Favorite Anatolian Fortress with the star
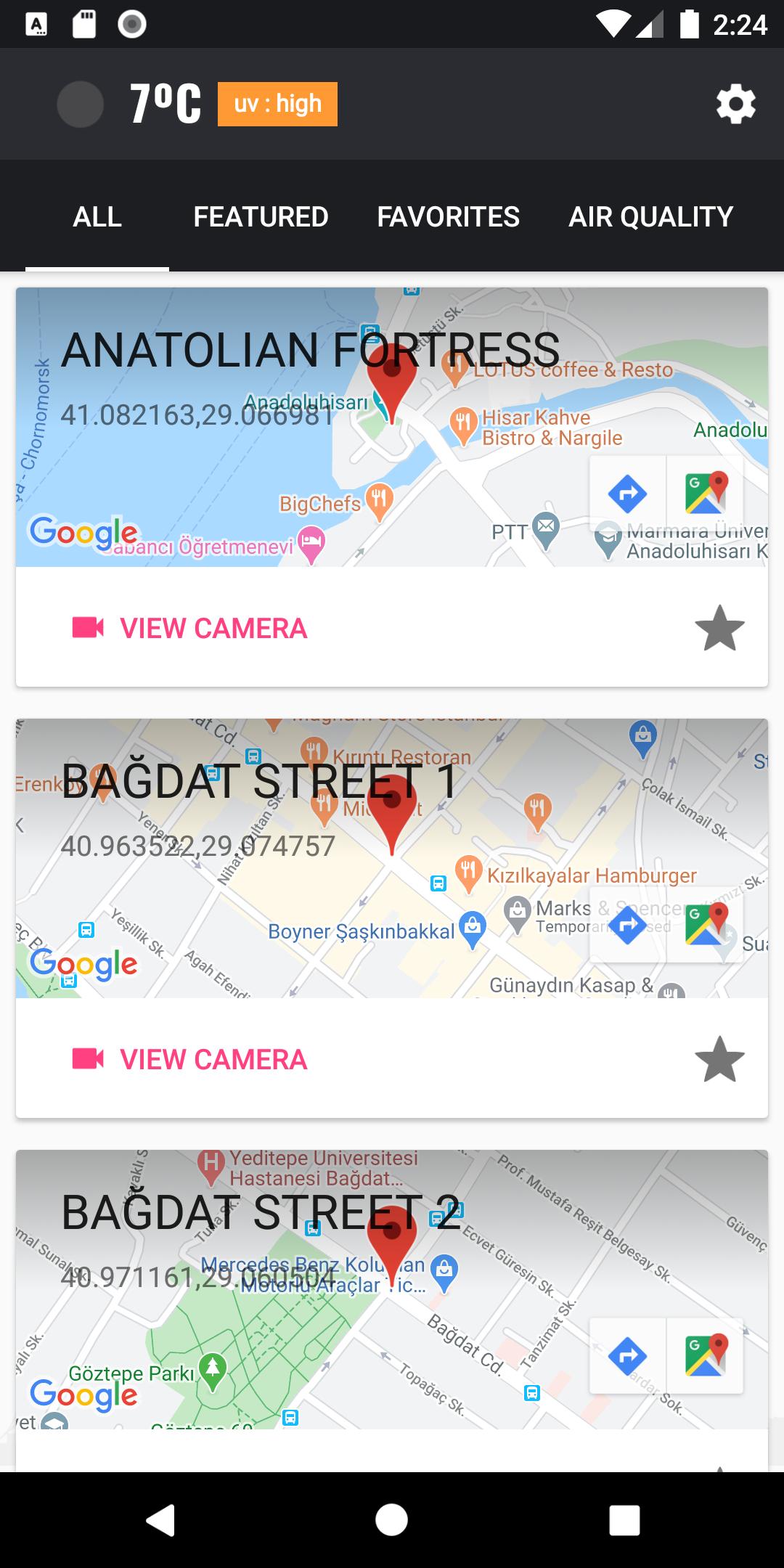The height and width of the screenshot is (1568, 784). tap(719, 628)
